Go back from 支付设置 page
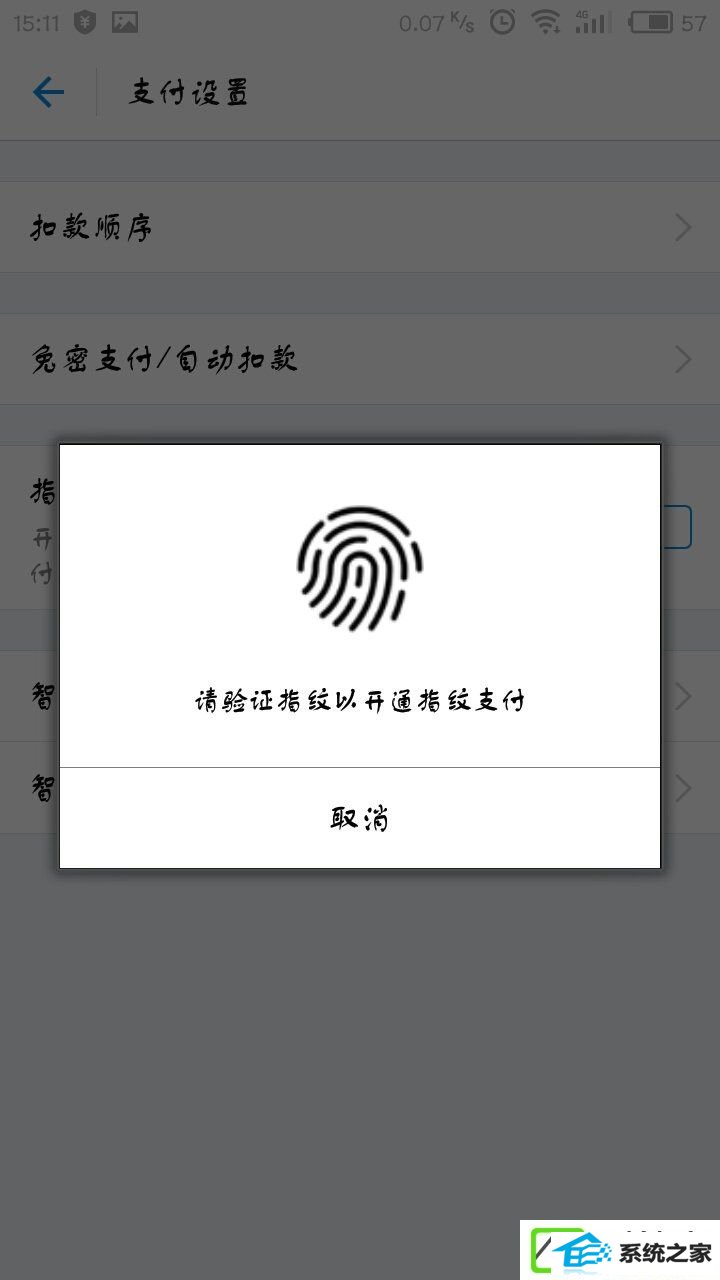This screenshot has width=720, height=1280. click(48, 93)
